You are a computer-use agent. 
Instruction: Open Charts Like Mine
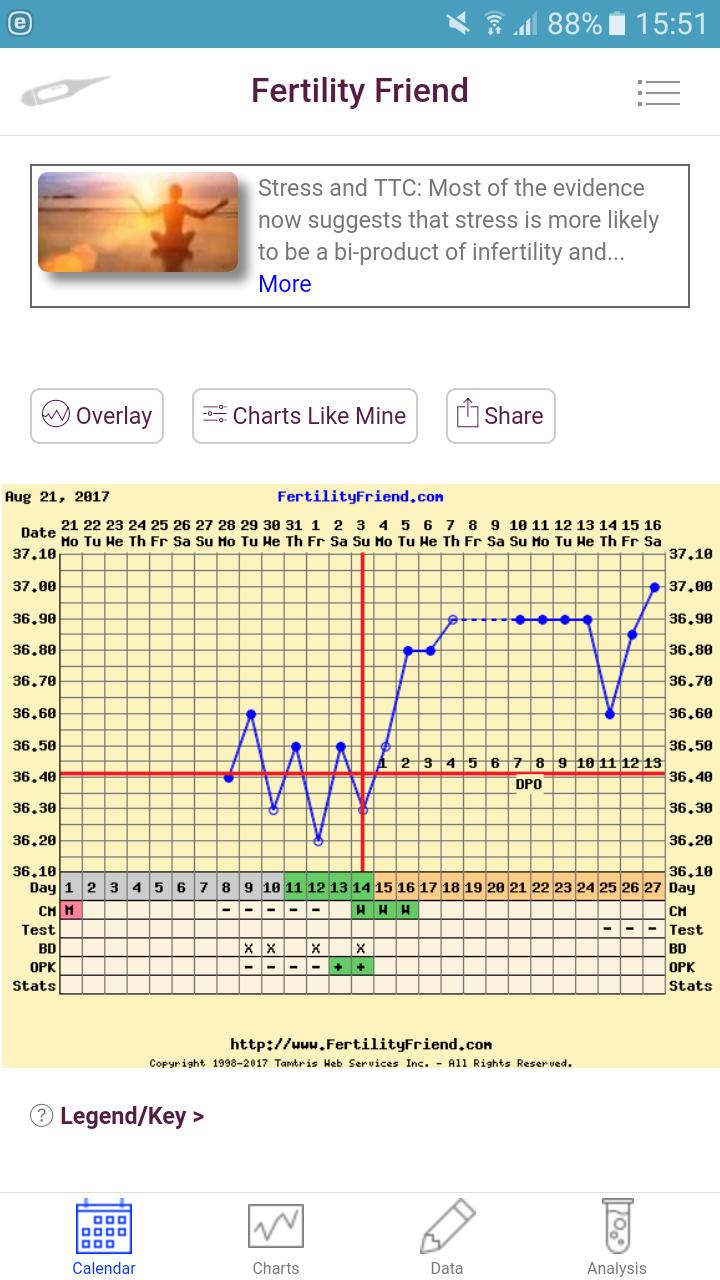tap(305, 416)
